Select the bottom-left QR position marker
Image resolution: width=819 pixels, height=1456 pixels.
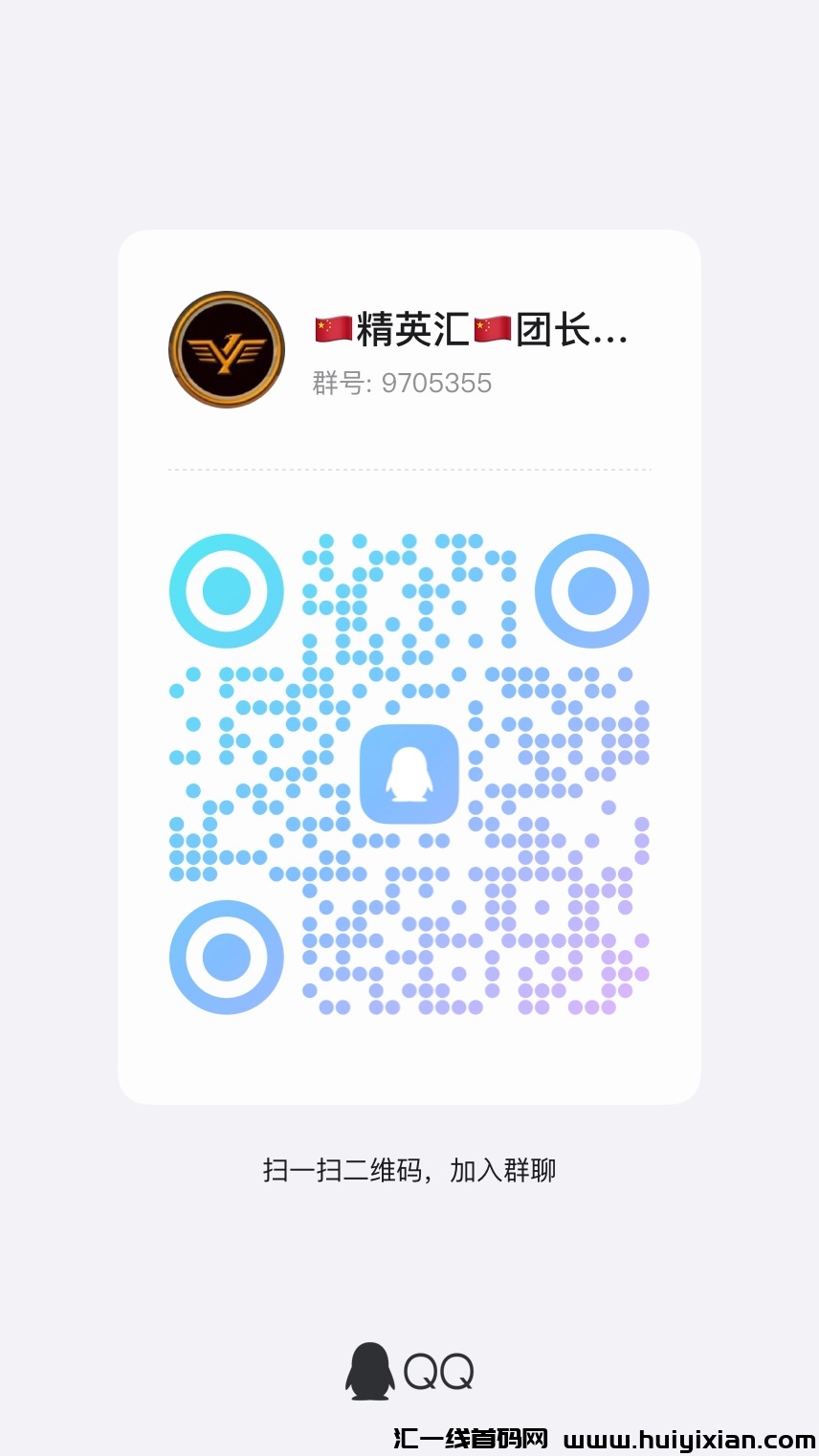click(x=226, y=957)
